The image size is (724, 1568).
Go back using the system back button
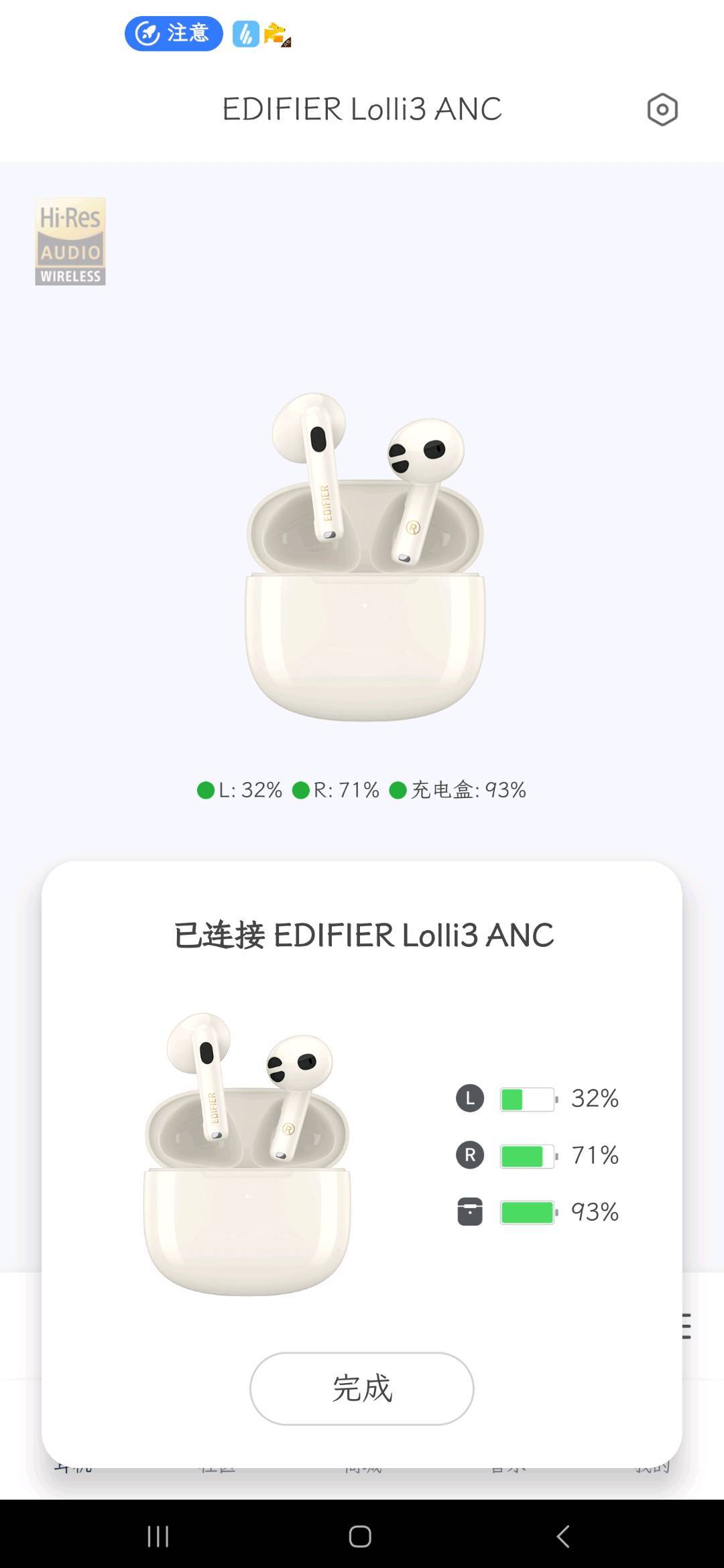pos(563,1536)
